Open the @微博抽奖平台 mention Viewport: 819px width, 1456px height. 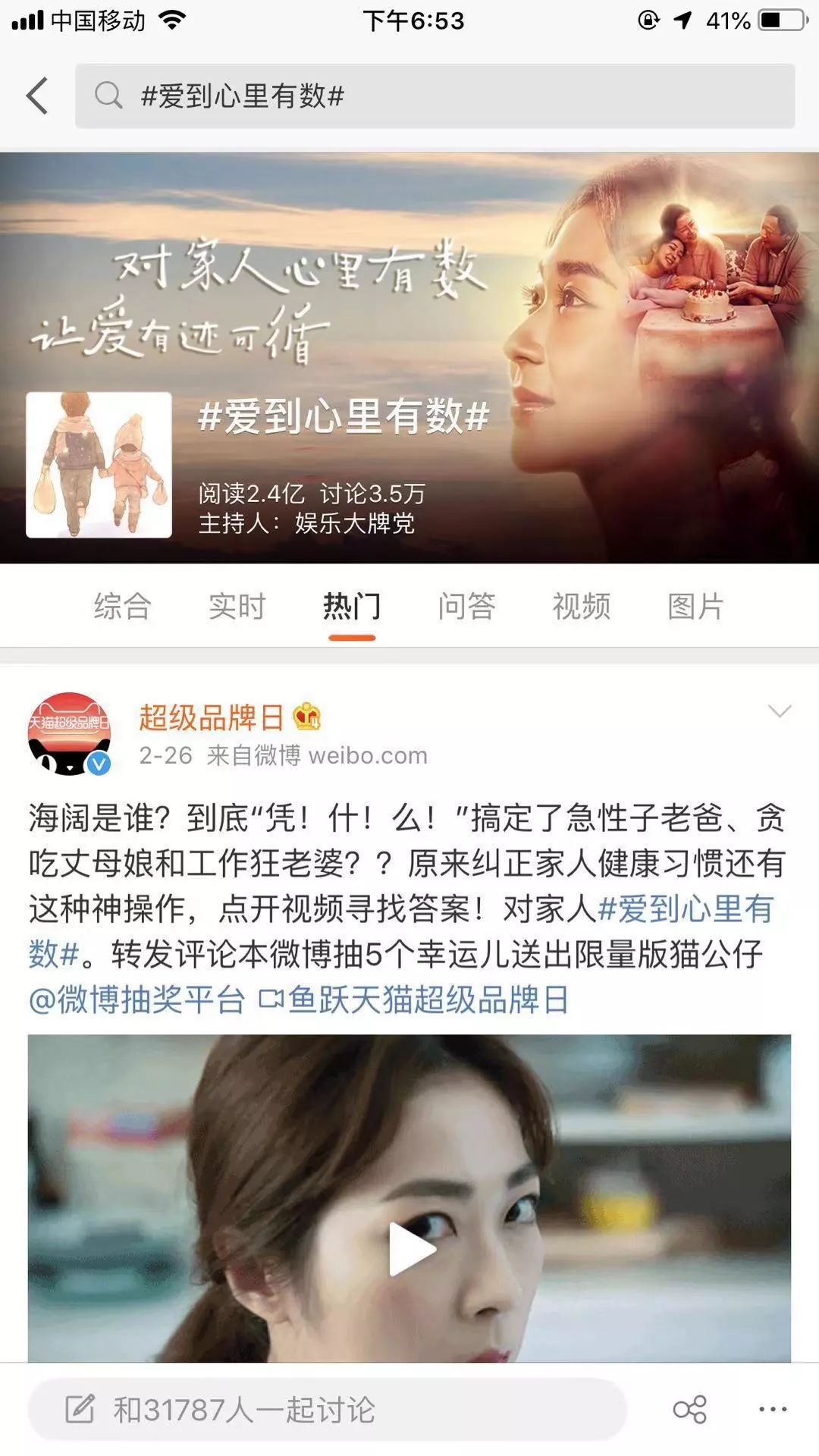(x=136, y=999)
